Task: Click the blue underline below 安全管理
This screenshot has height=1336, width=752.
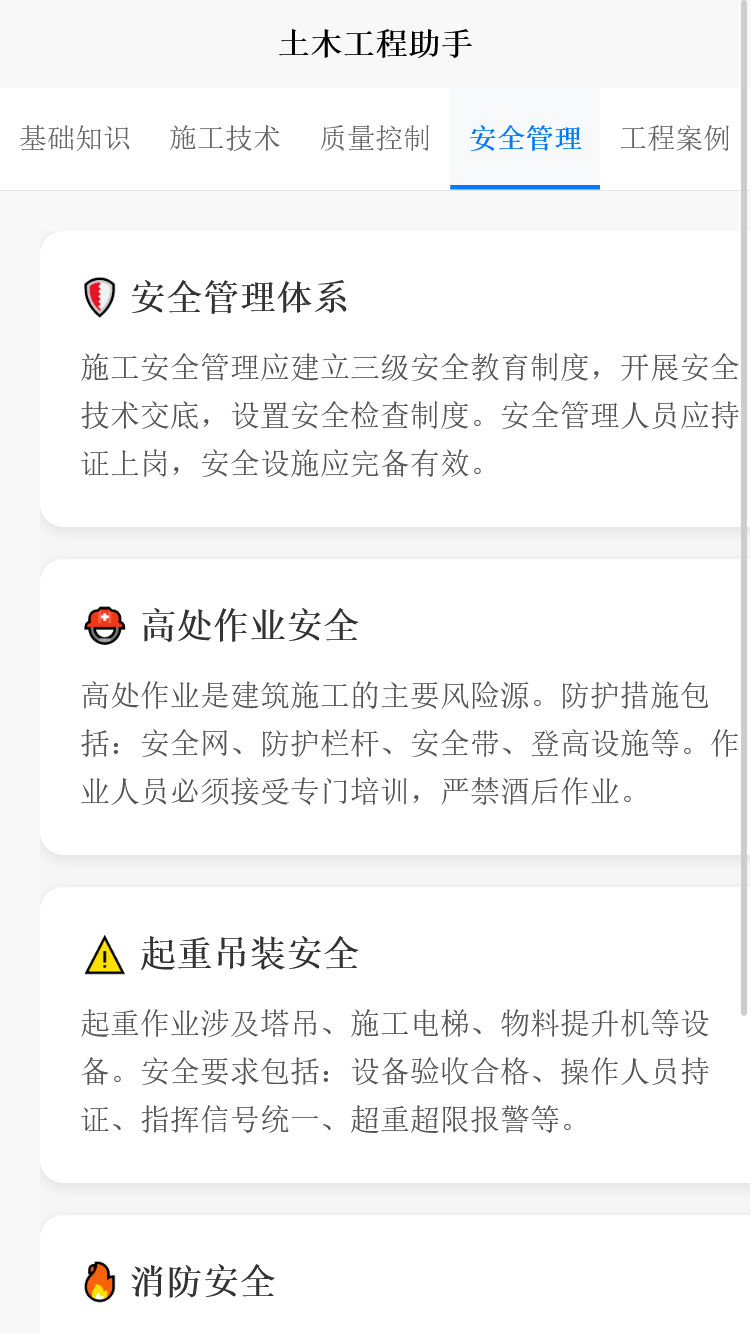Action: pos(525,184)
